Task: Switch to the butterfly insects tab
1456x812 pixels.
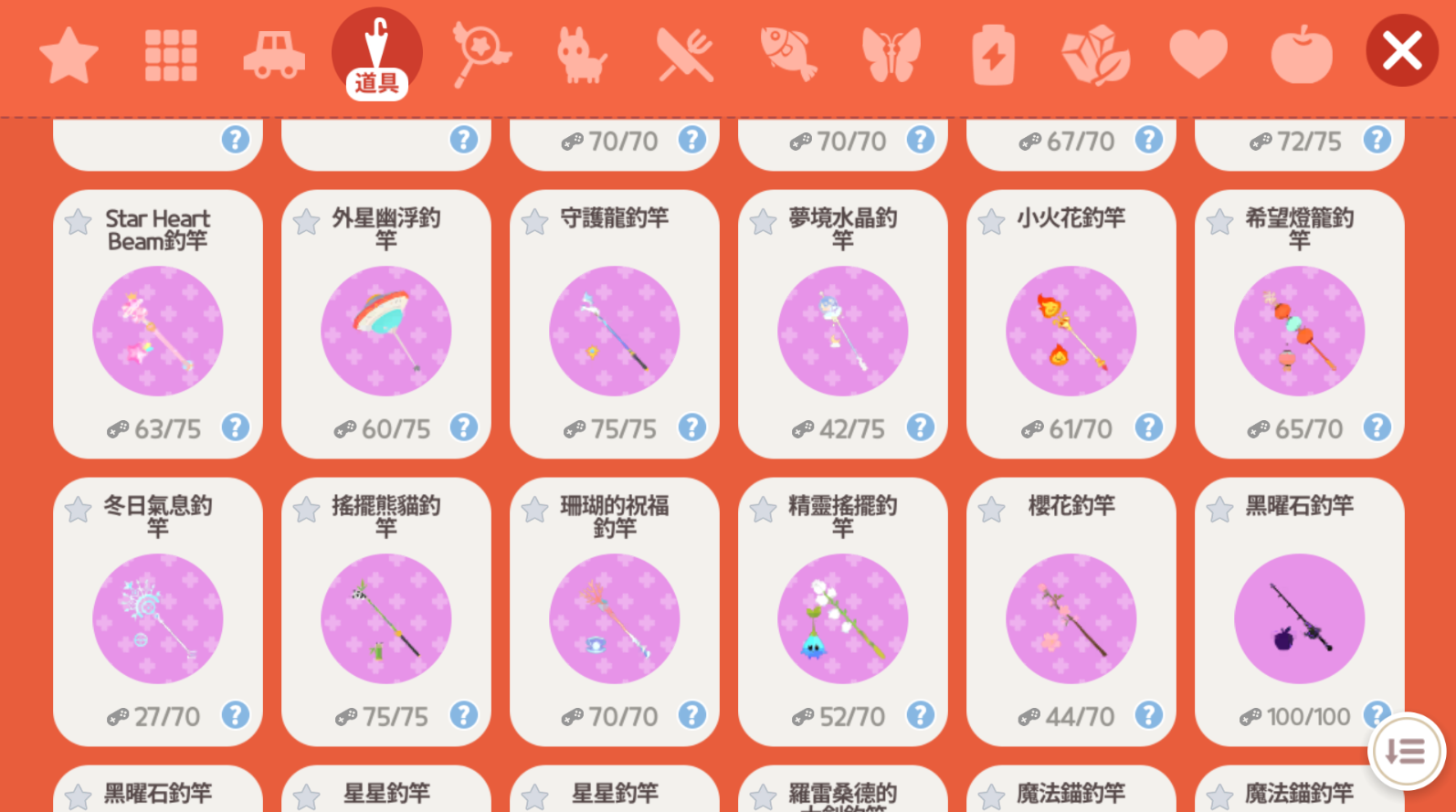Action: tap(891, 55)
